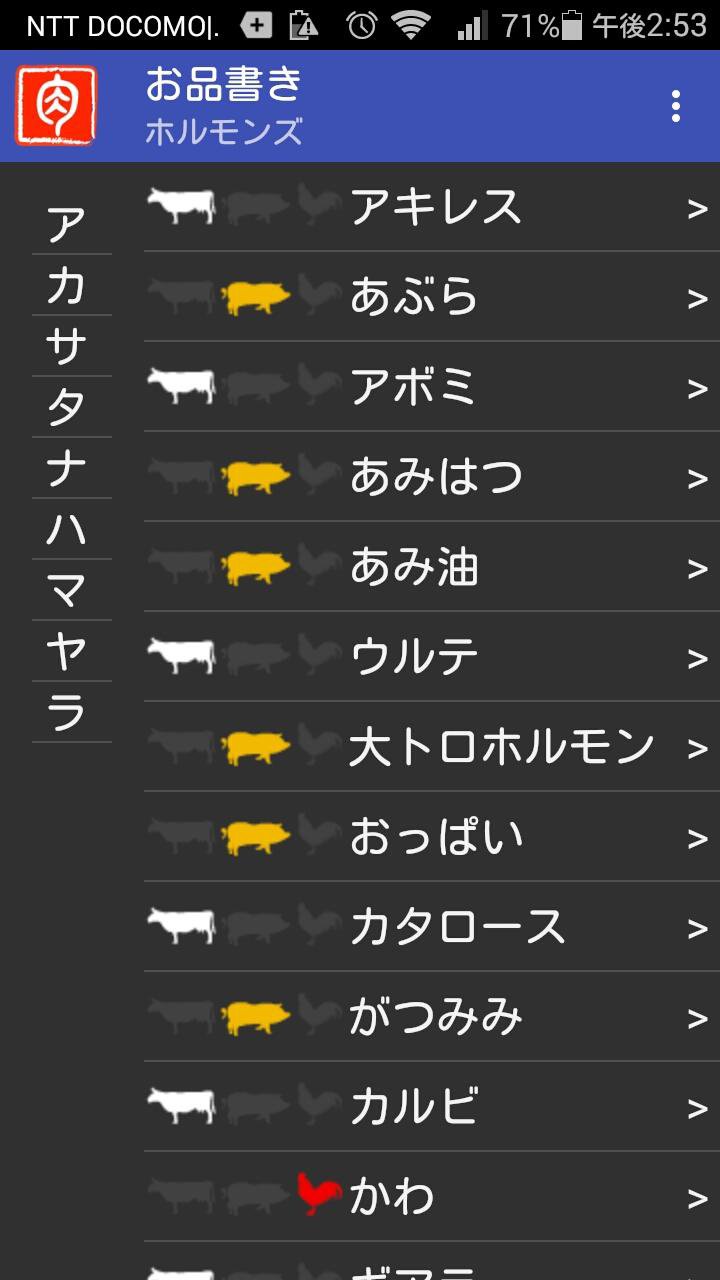Open the あみ油 entry

coord(432,567)
